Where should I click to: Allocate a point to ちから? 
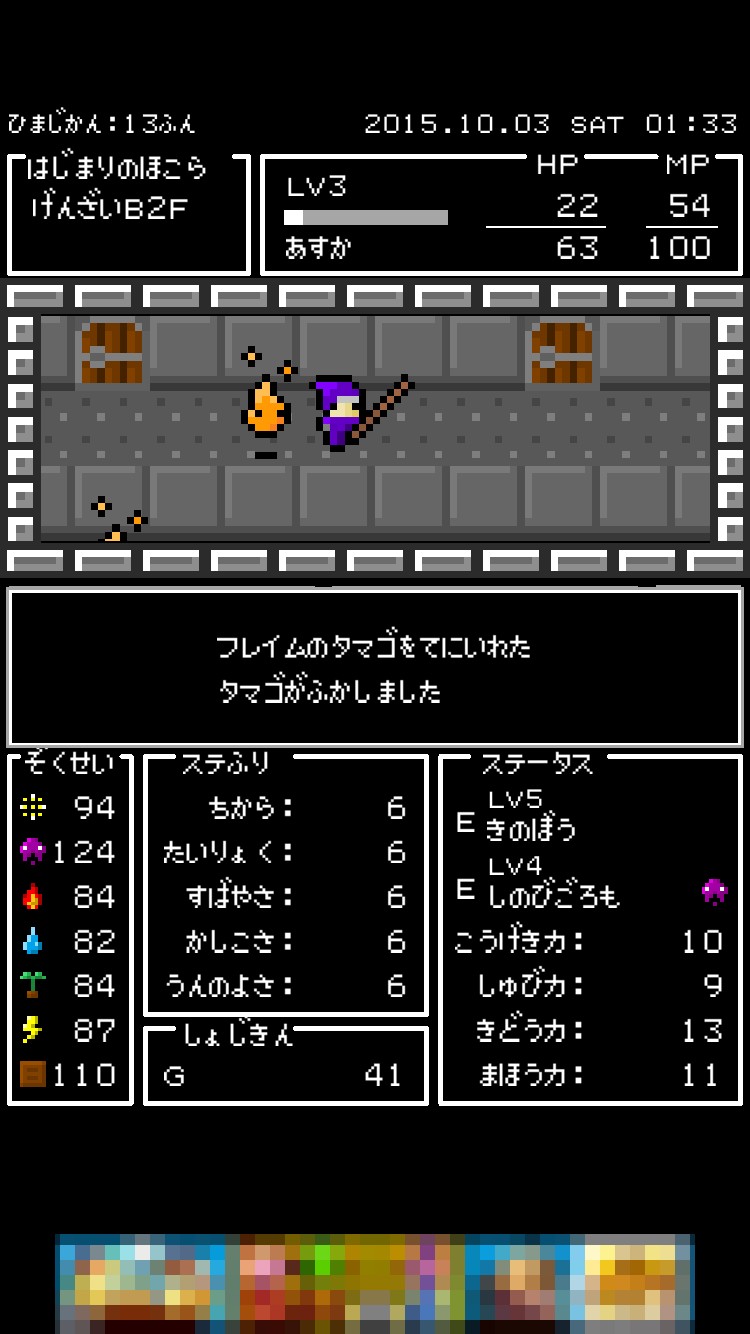coord(286,808)
